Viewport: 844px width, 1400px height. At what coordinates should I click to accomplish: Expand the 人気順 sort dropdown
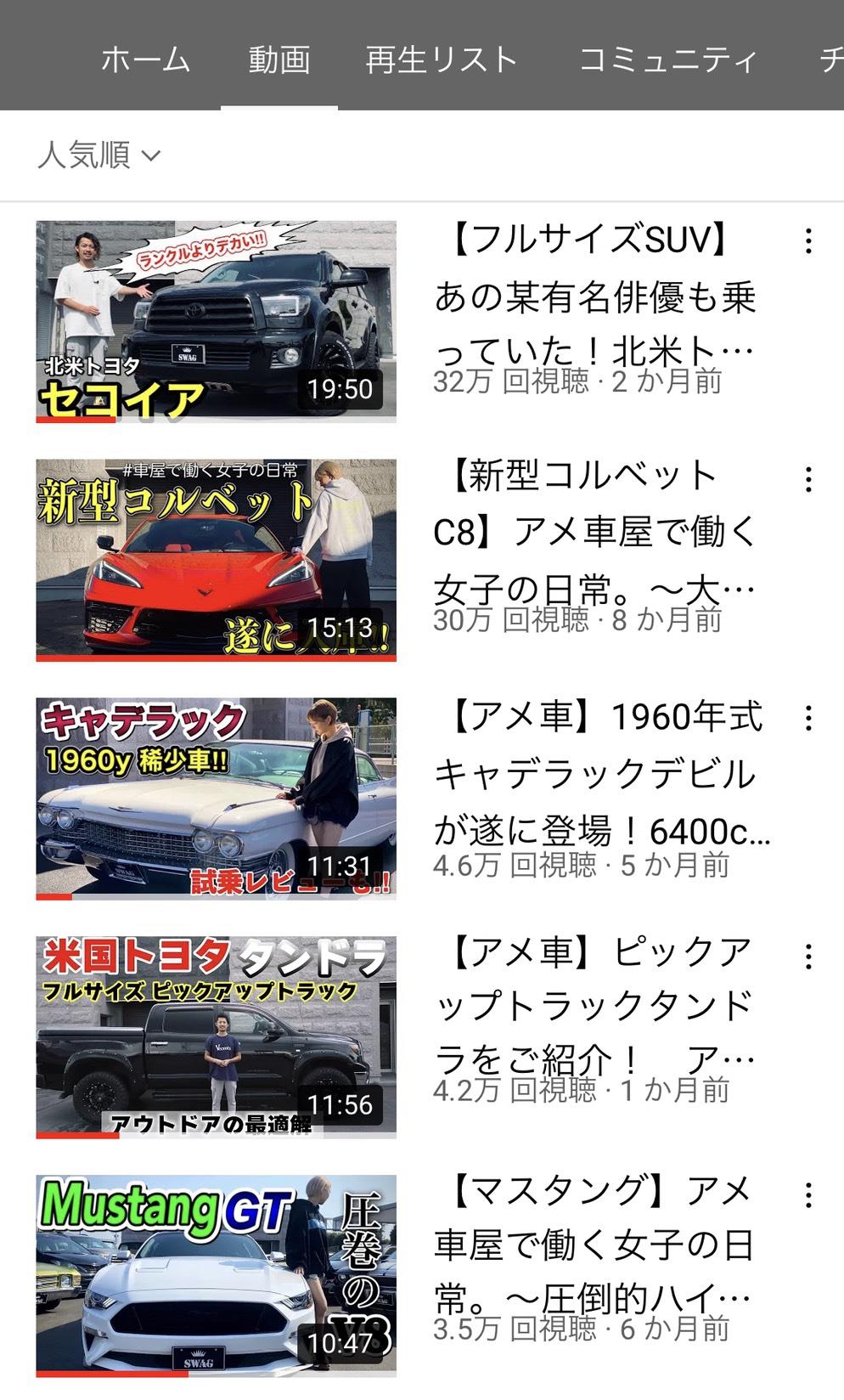click(99, 155)
